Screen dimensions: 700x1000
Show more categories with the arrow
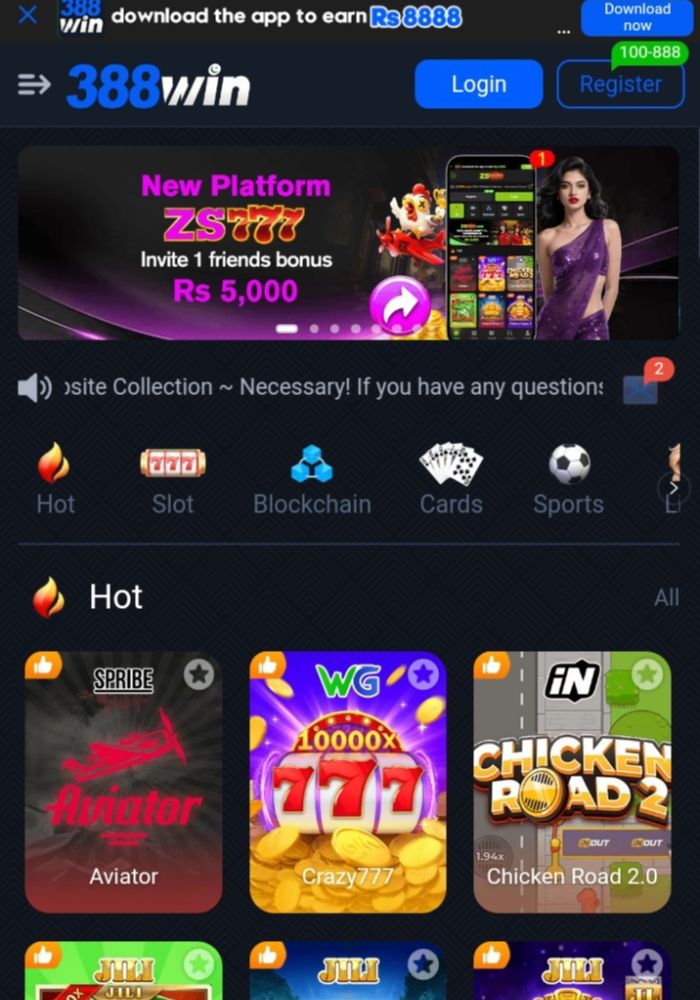(x=673, y=488)
